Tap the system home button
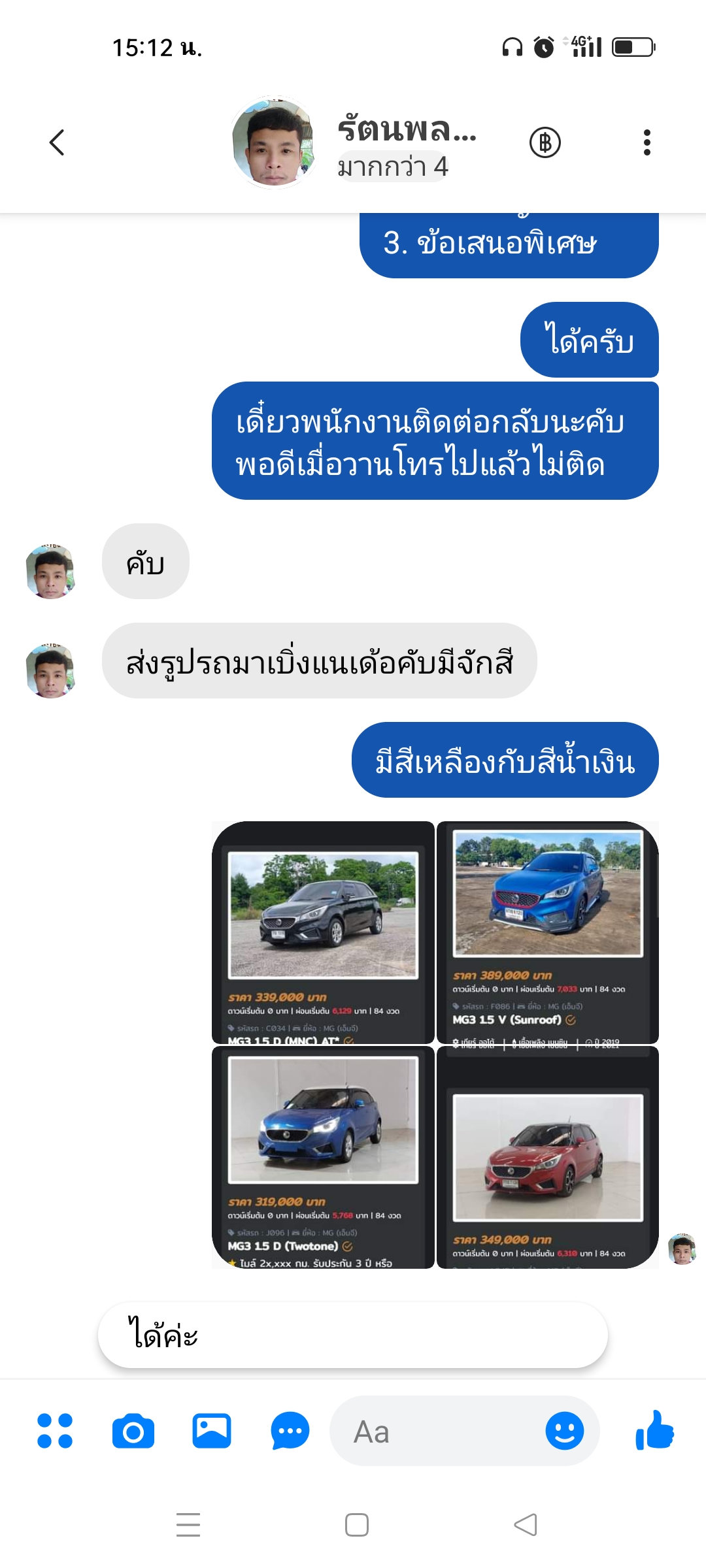The image size is (706, 1568). click(x=356, y=1525)
